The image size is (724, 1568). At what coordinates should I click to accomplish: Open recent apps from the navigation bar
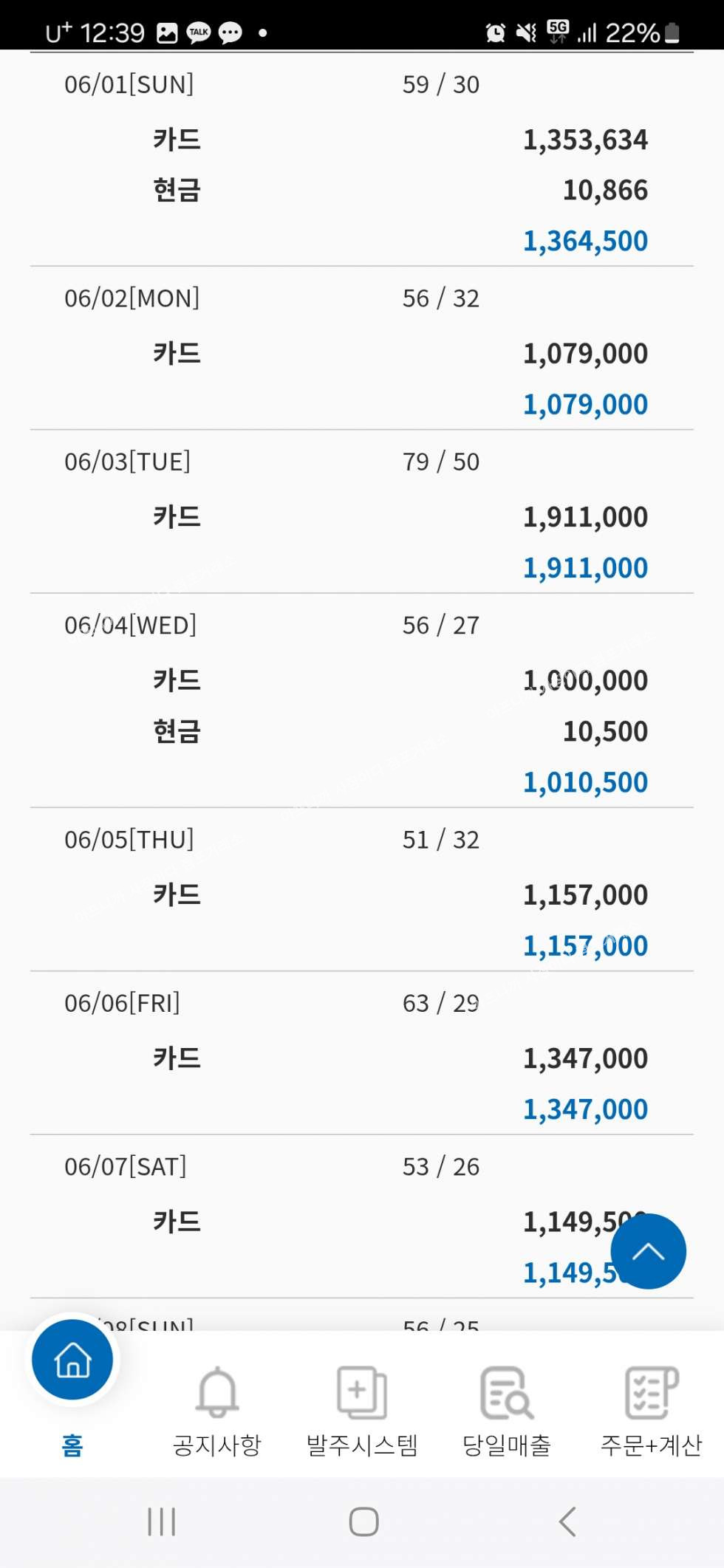coord(162,1522)
